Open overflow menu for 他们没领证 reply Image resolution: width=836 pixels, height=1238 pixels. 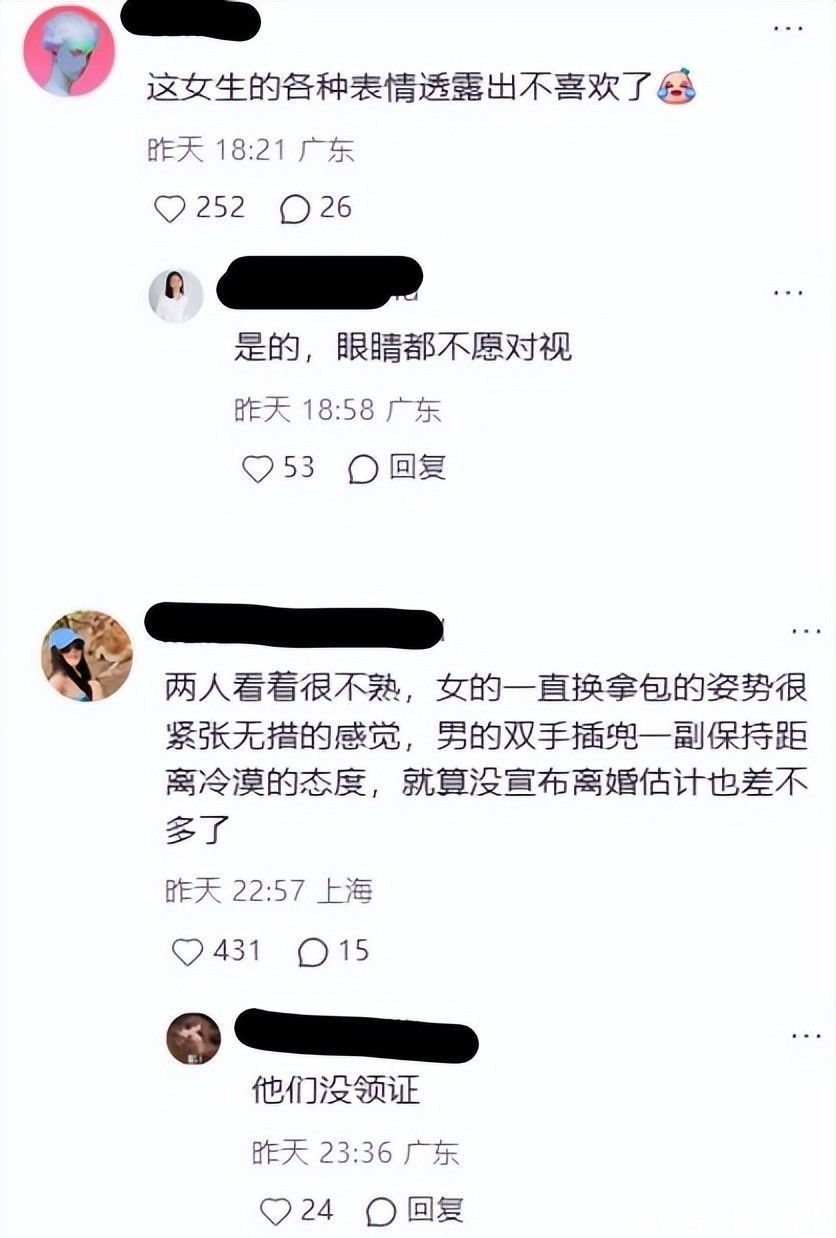pyautogui.click(x=806, y=1036)
